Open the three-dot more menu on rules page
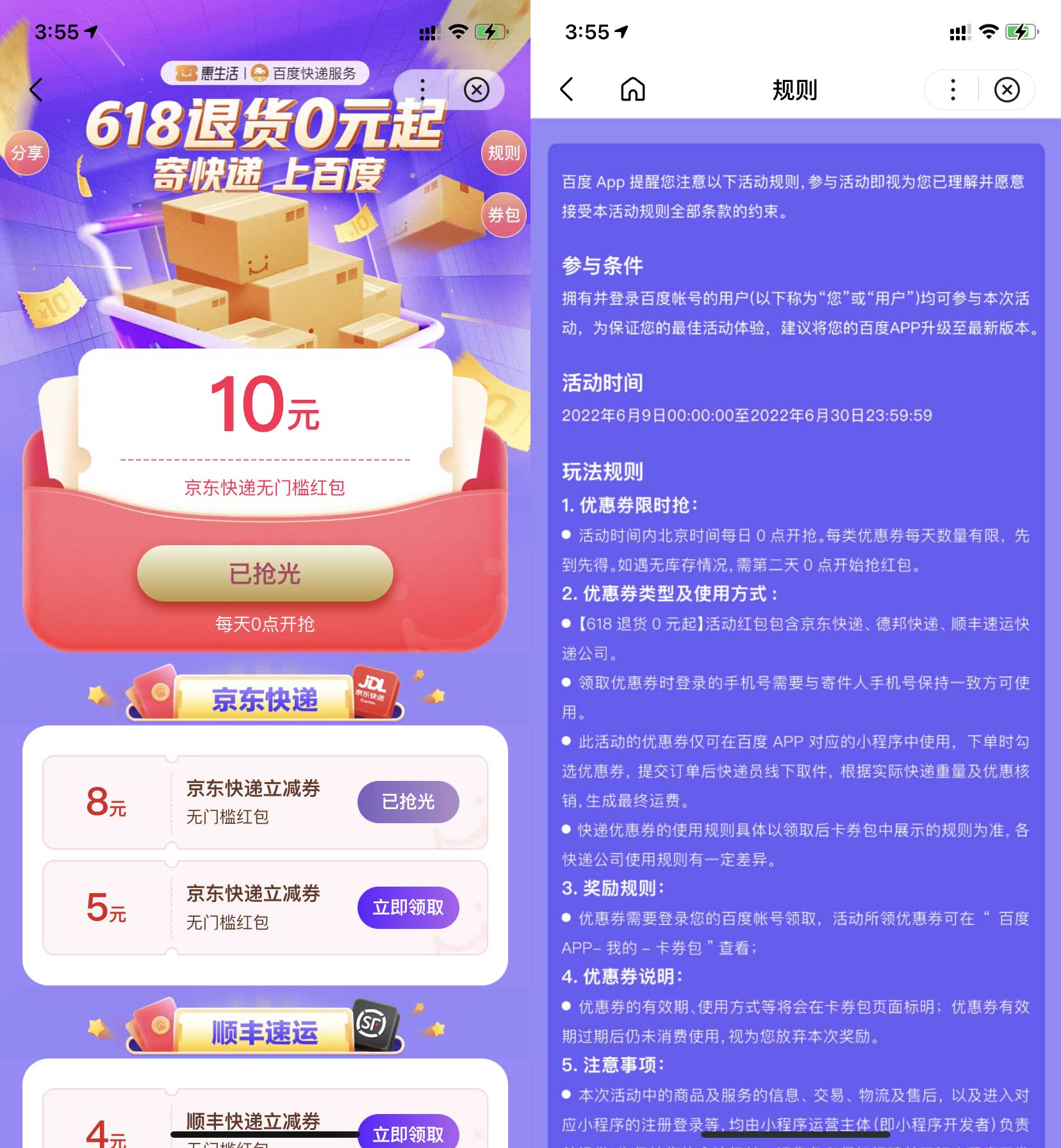The image size is (1061, 1148). [953, 90]
